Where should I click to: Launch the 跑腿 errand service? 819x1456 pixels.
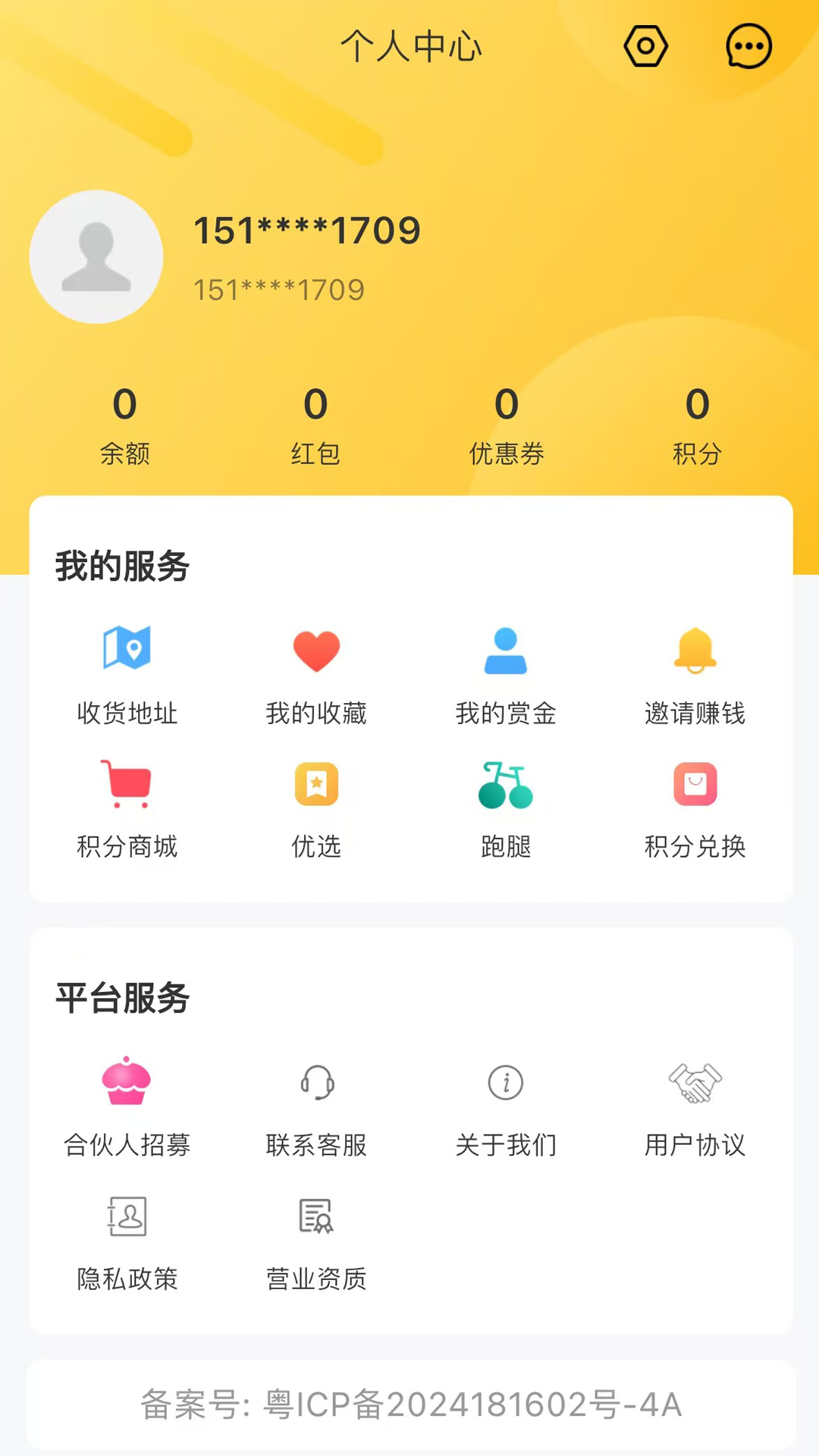(x=506, y=808)
